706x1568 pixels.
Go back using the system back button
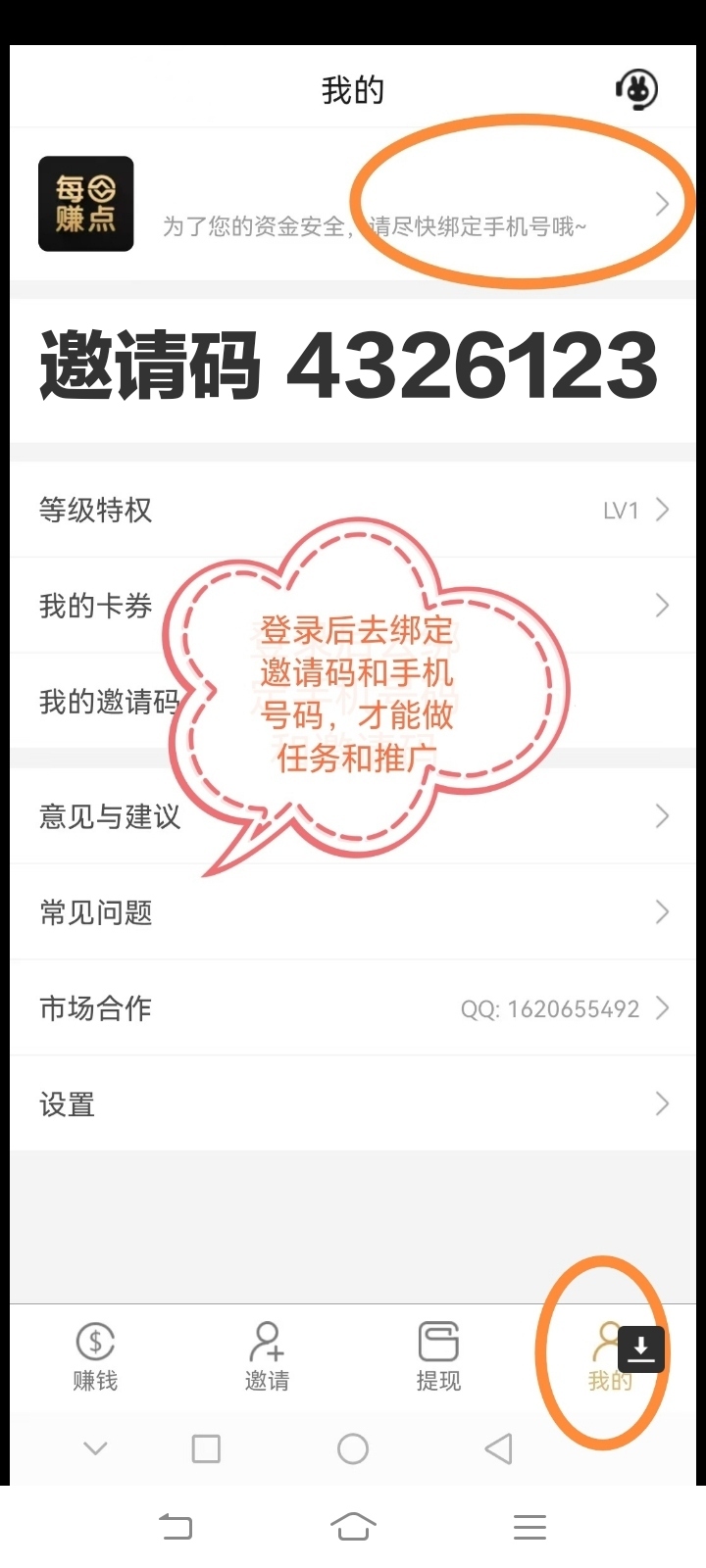[x=176, y=1527]
